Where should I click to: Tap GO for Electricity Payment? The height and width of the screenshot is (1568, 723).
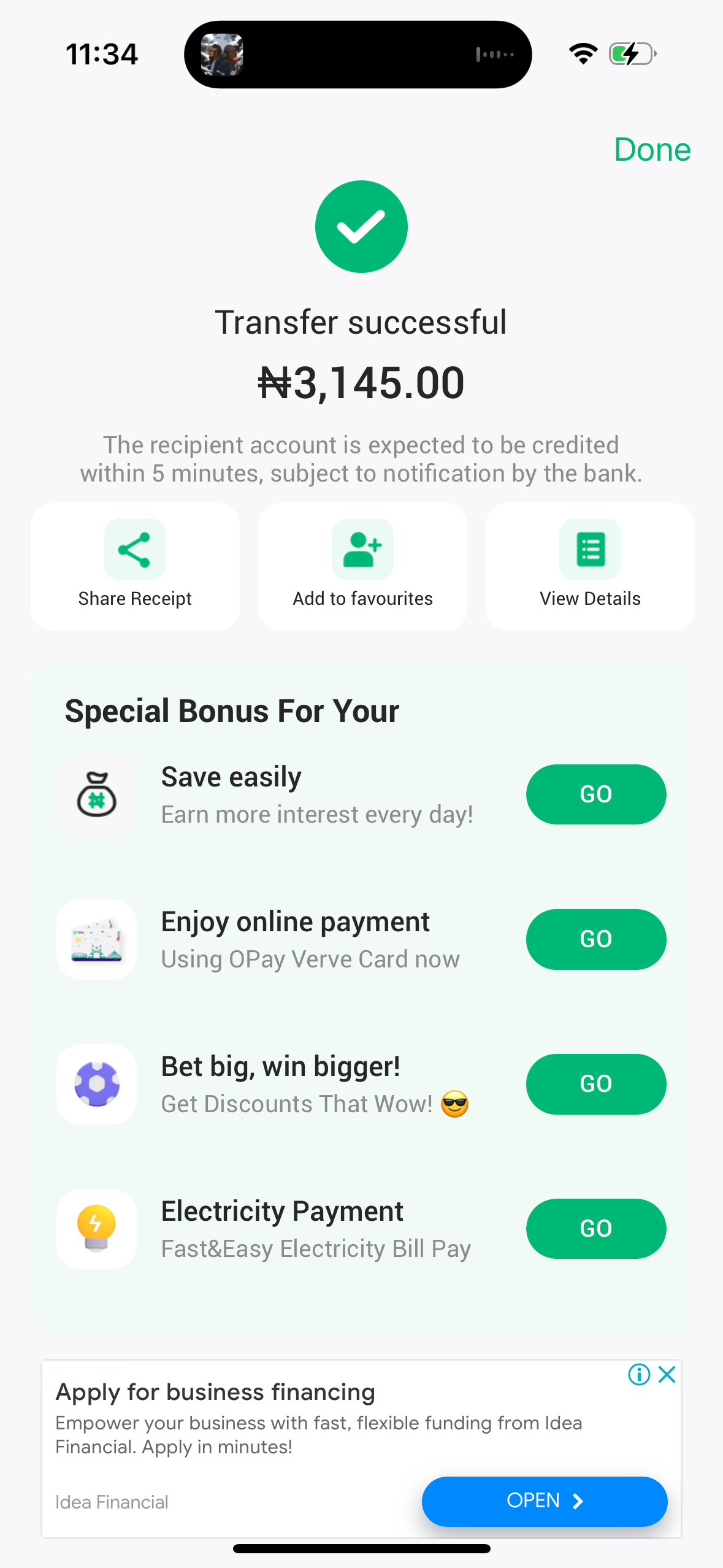click(595, 1228)
